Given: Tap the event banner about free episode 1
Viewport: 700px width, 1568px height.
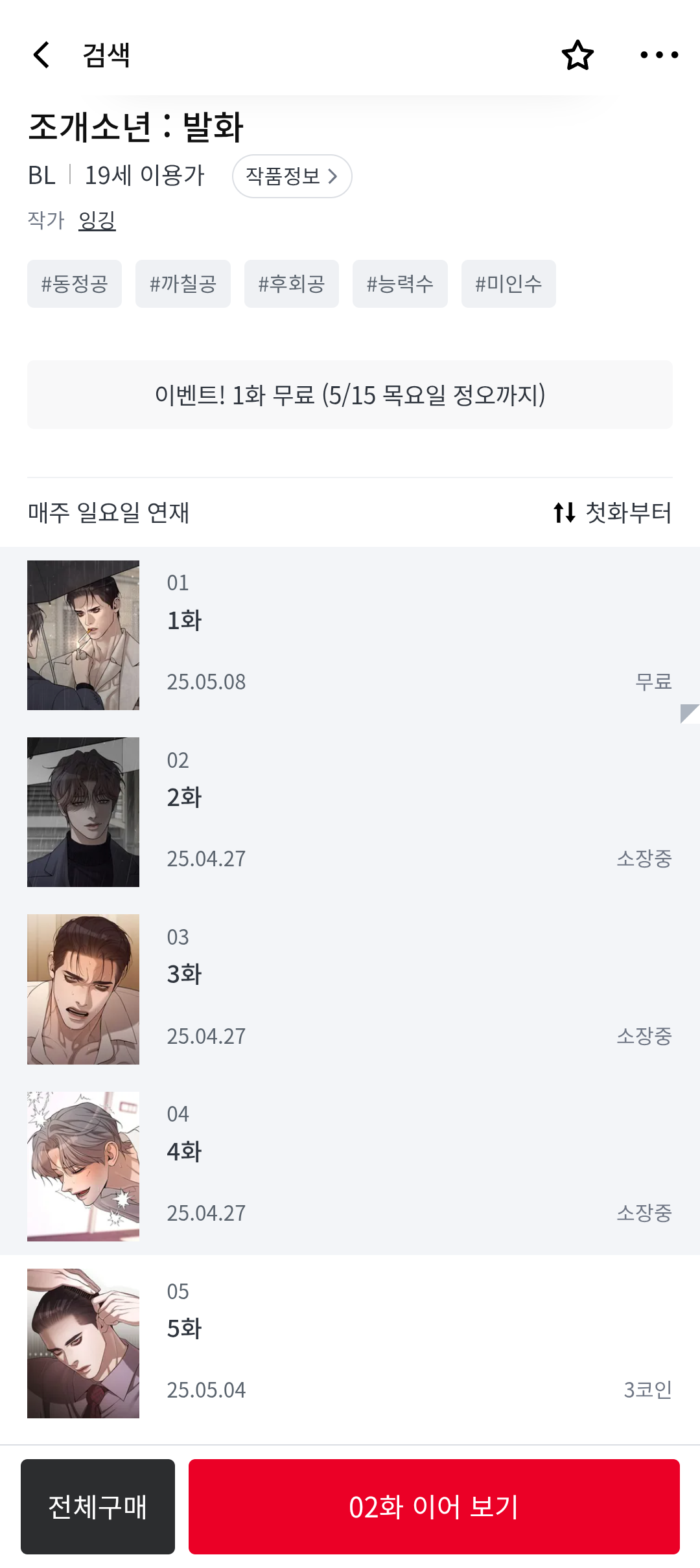Looking at the screenshot, I should [x=350, y=395].
